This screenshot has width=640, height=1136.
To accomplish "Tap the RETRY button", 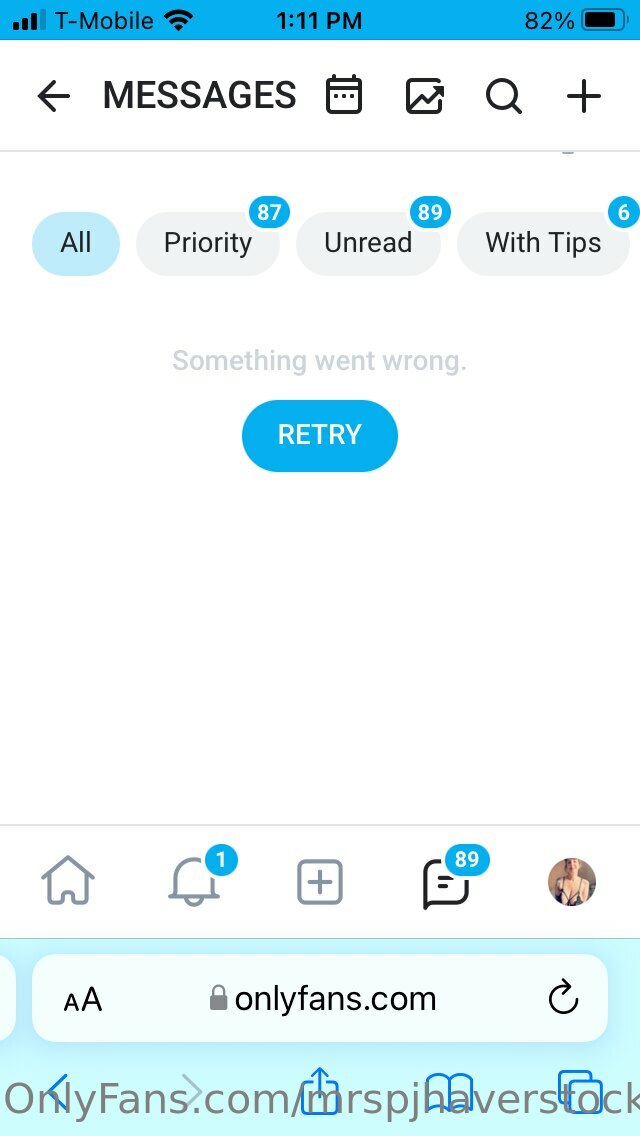I will pyautogui.click(x=320, y=435).
